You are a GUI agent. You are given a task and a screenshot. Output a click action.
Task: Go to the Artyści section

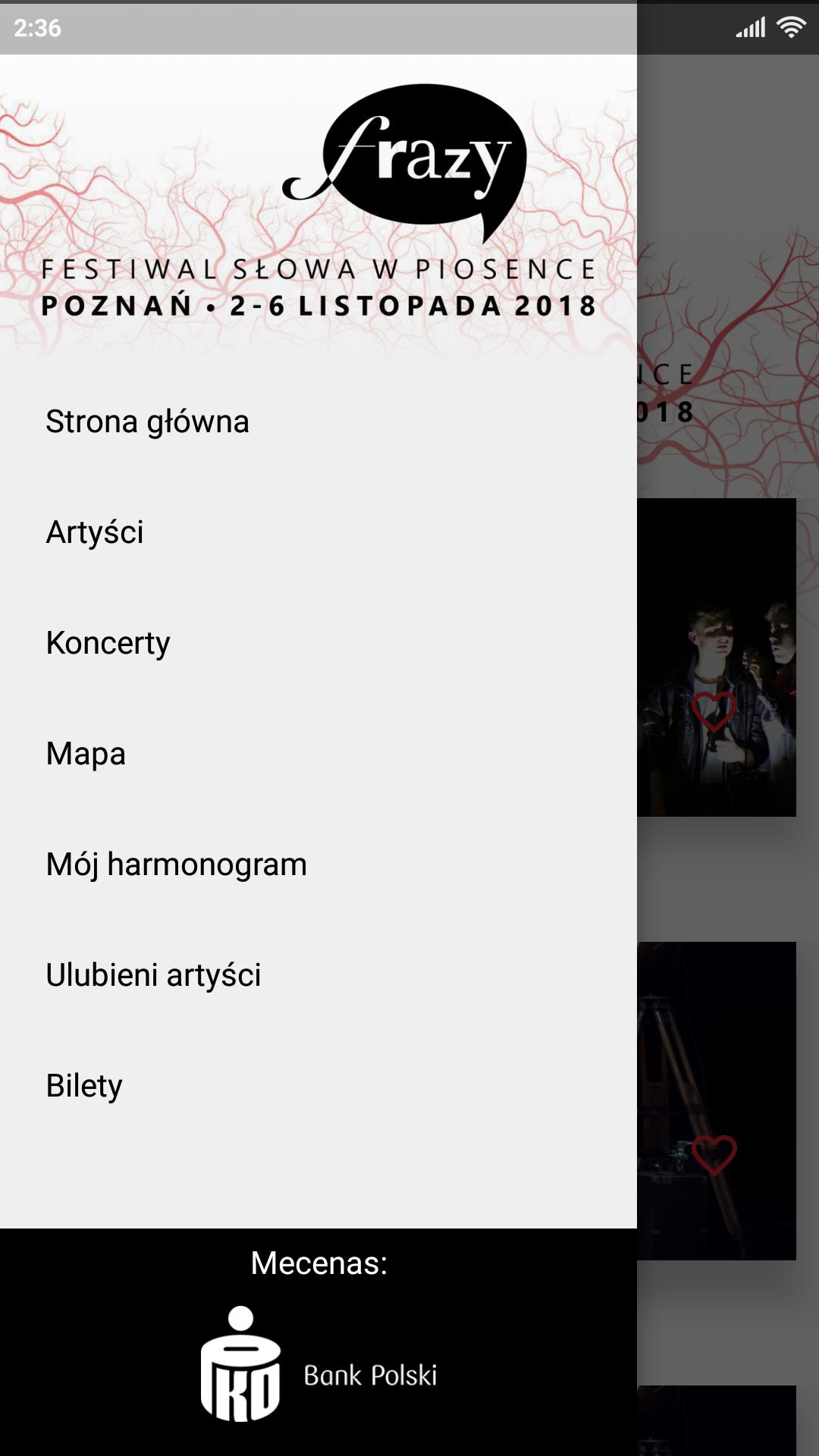[x=95, y=532]
